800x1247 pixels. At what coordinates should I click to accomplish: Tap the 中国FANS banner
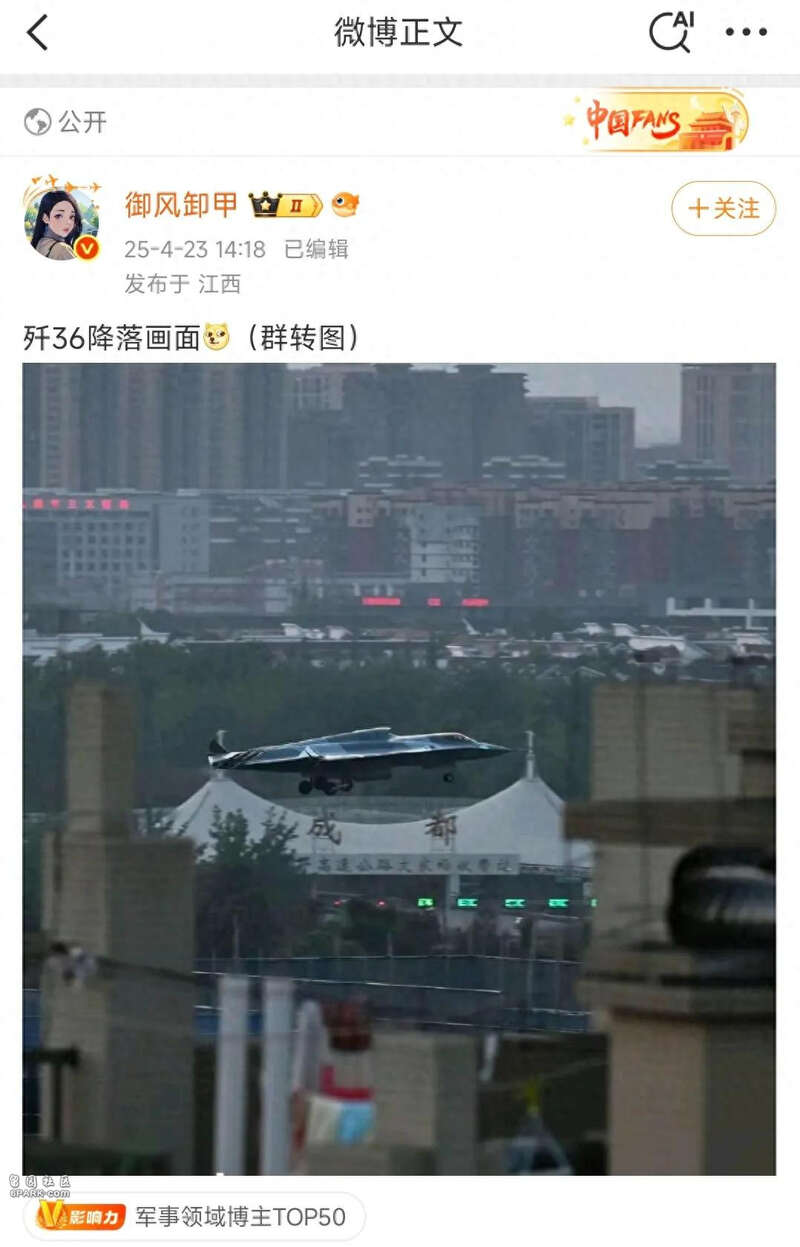pyautogui.click(x=658, y=121)
